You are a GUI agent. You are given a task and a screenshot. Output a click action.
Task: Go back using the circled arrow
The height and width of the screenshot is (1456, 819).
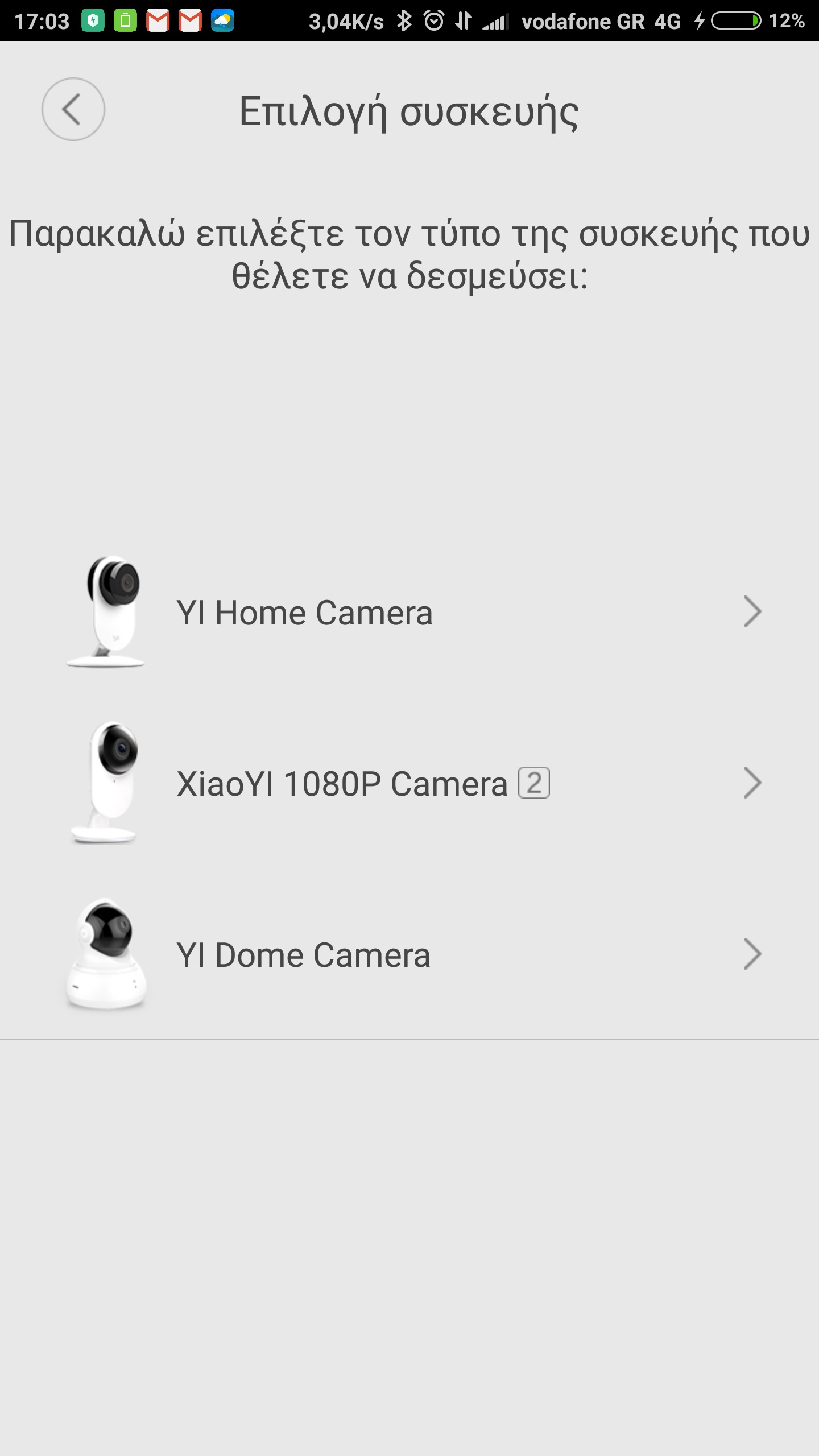[x=73, y=109]
